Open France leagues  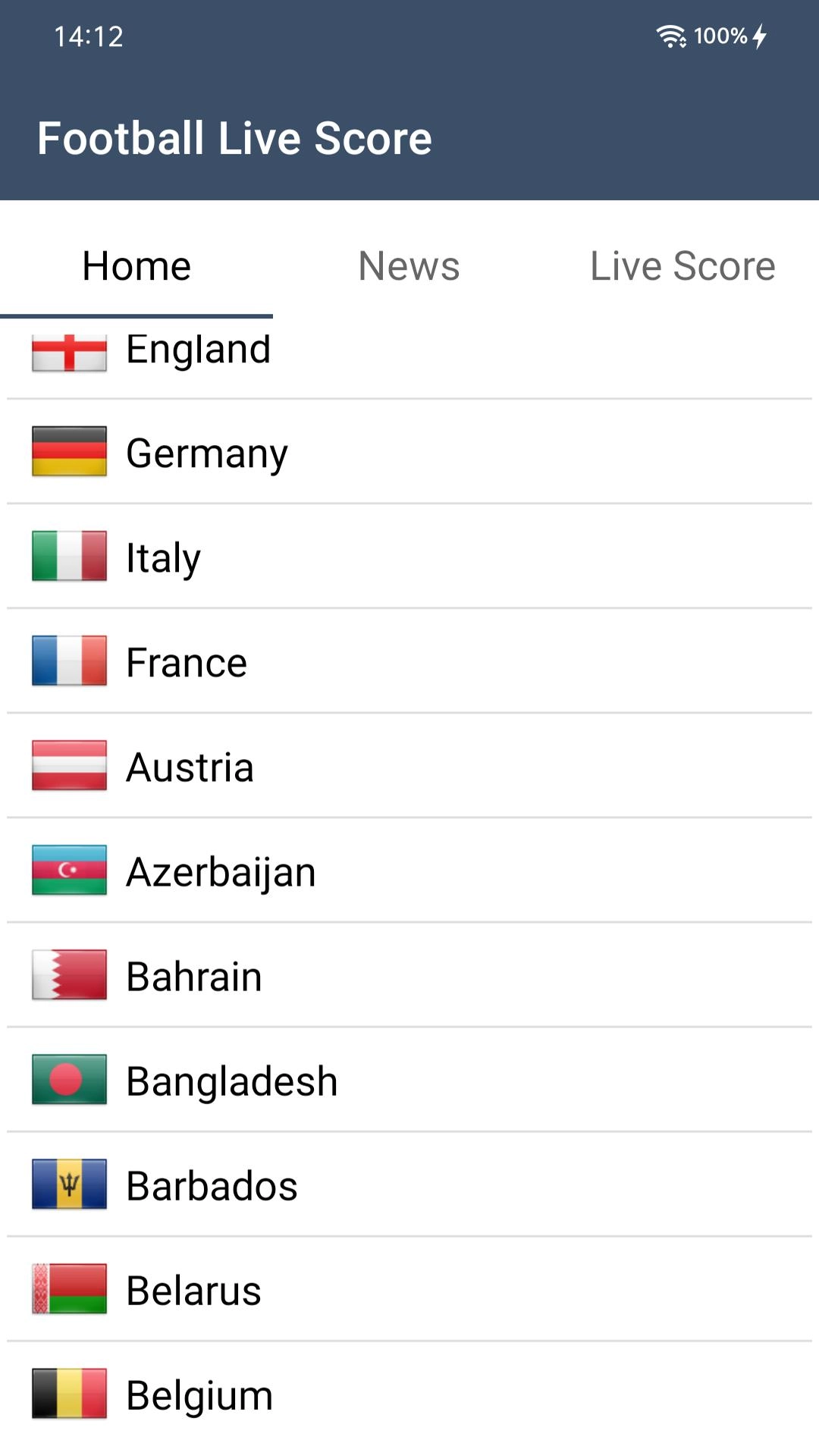409,661
